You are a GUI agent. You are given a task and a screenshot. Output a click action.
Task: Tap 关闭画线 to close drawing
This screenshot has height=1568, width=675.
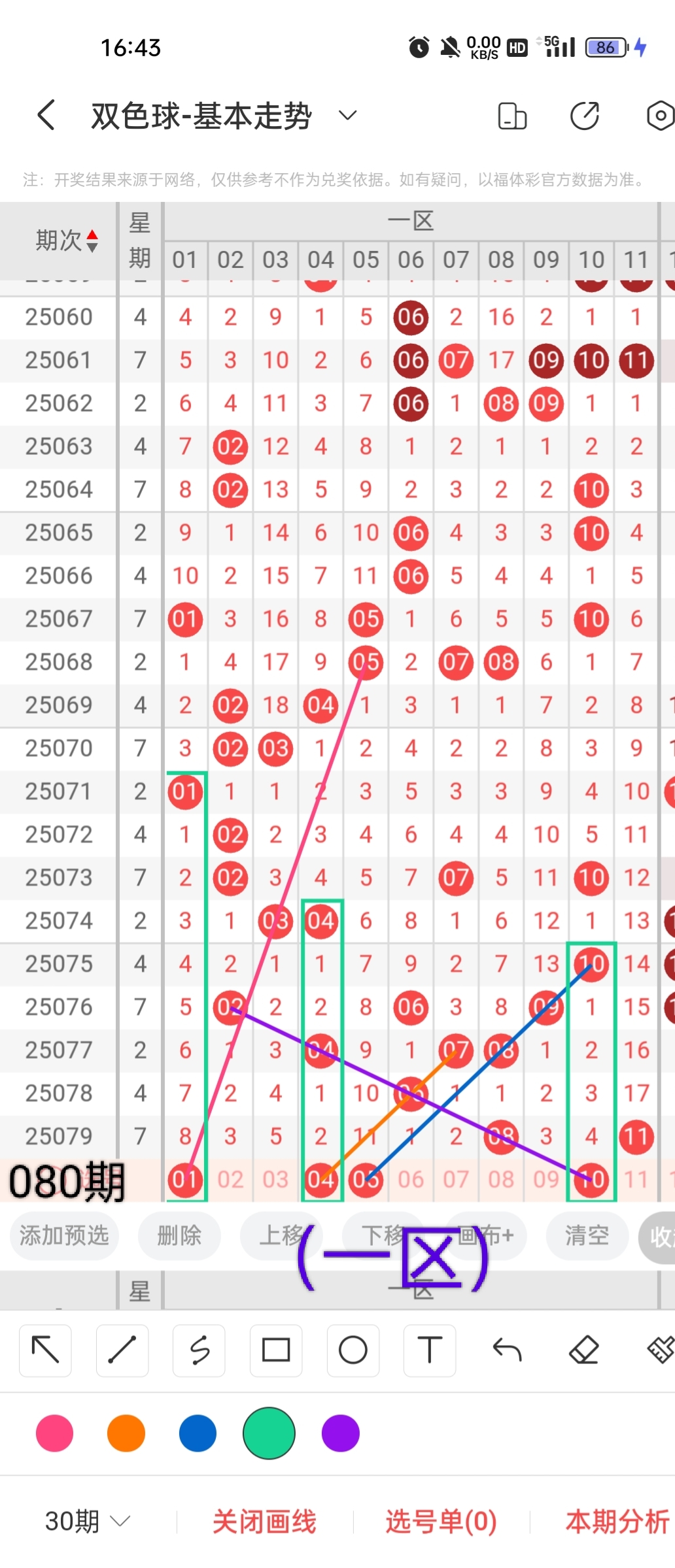click(x=264, y=1522)
